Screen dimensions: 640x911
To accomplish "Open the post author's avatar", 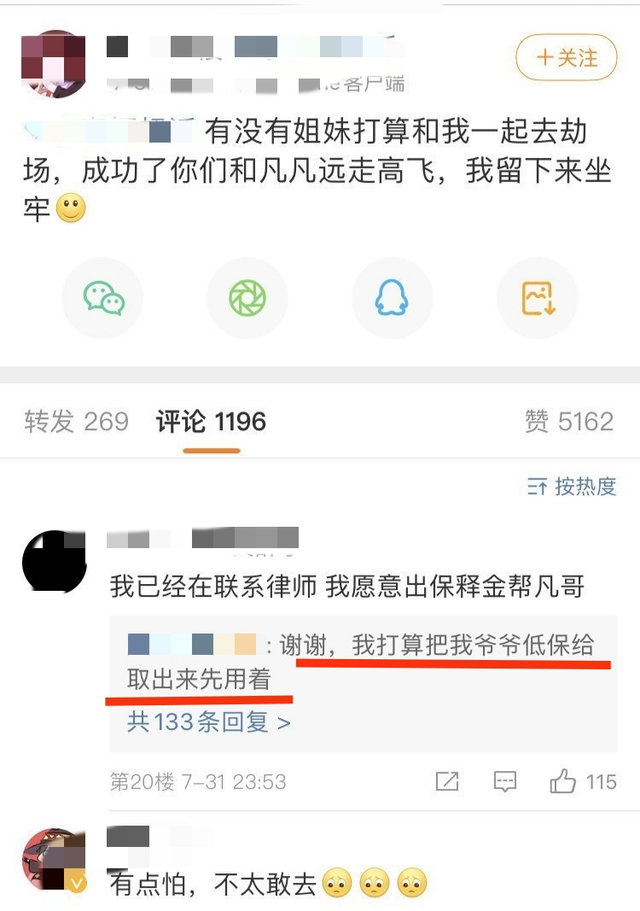I will coord(53,62).
